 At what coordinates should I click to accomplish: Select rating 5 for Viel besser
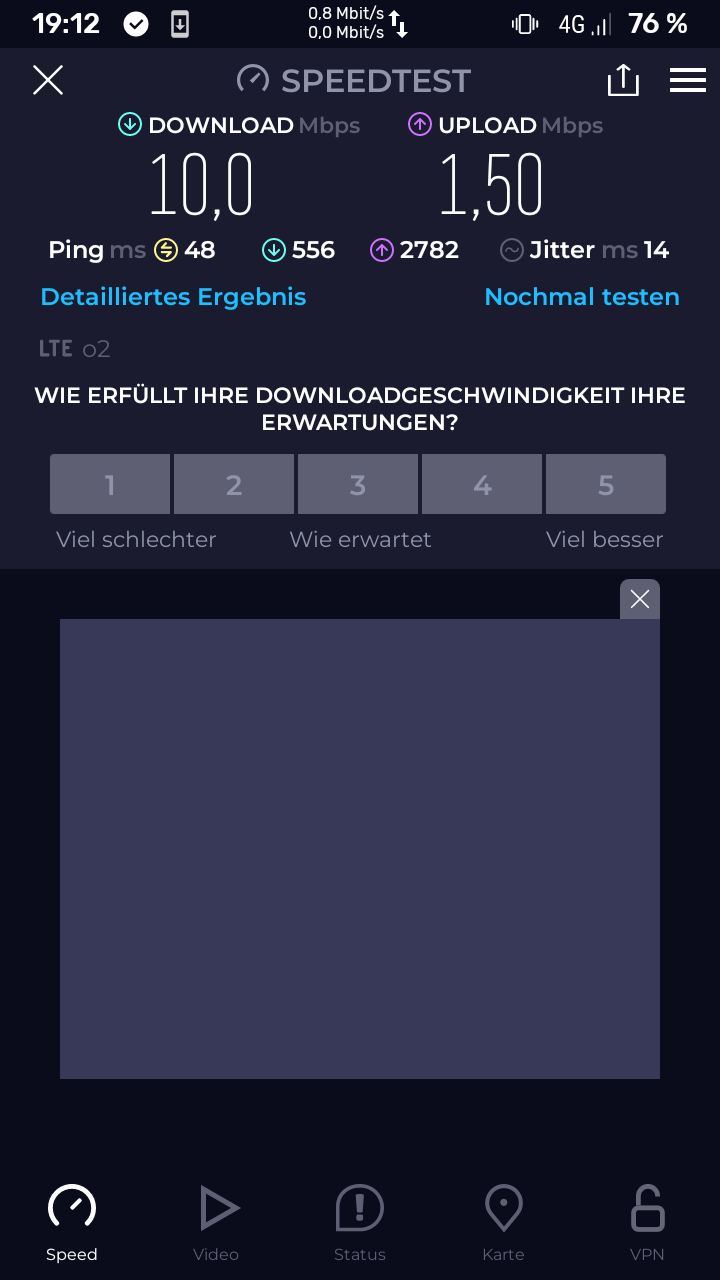click(x=605, y=484)
